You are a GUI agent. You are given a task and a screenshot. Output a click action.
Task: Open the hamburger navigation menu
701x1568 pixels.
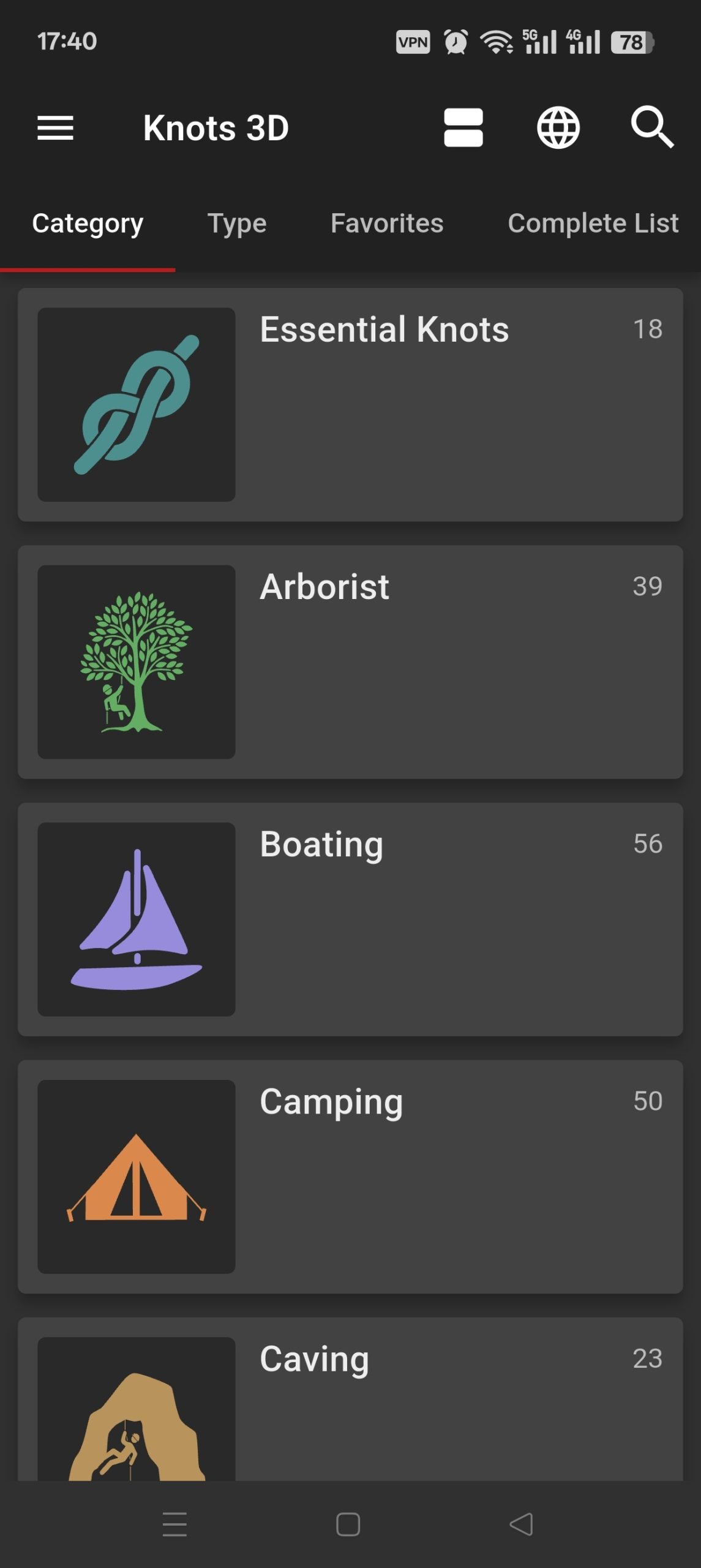55,128
